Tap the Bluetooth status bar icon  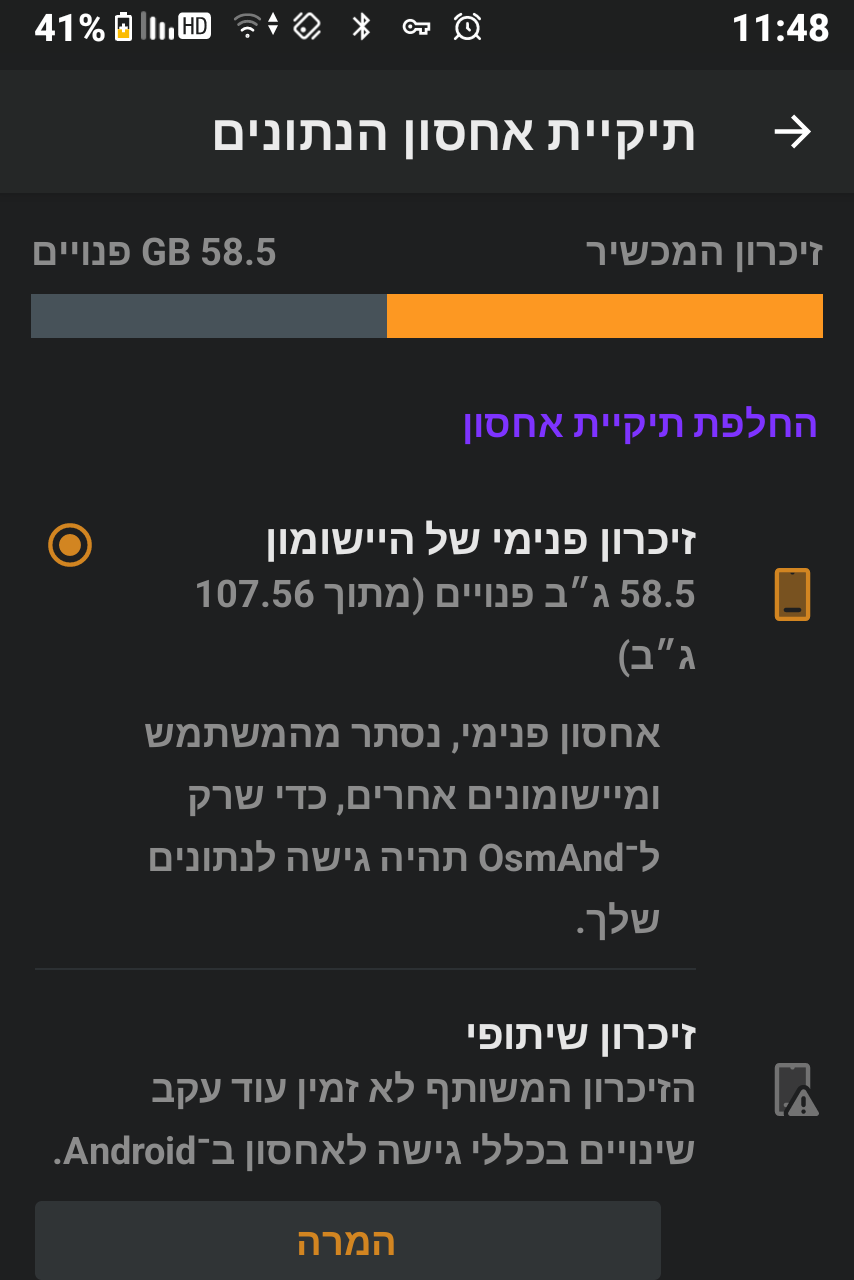tap(362, 27)
